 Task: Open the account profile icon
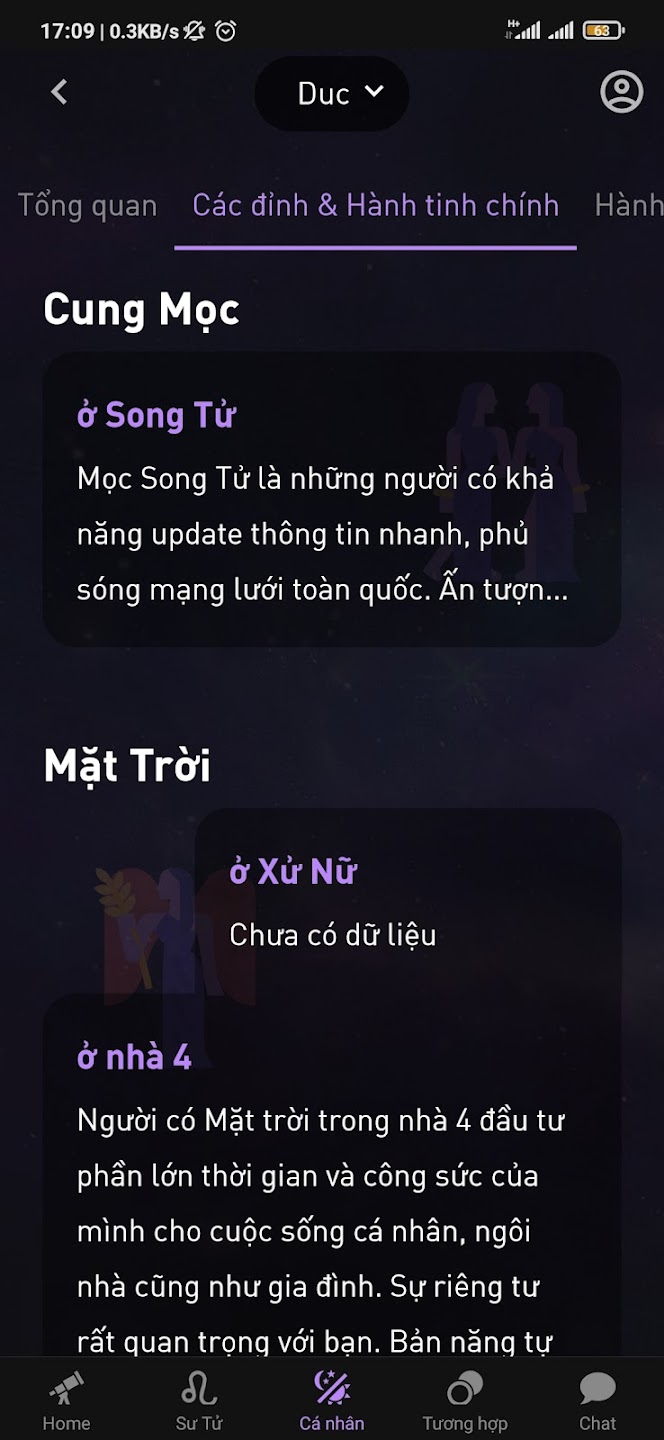[621, 92]
